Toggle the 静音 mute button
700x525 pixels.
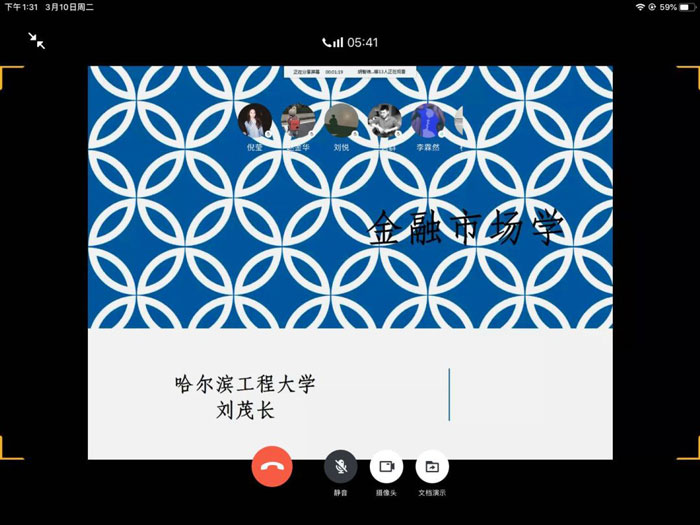tap(340, 467)
